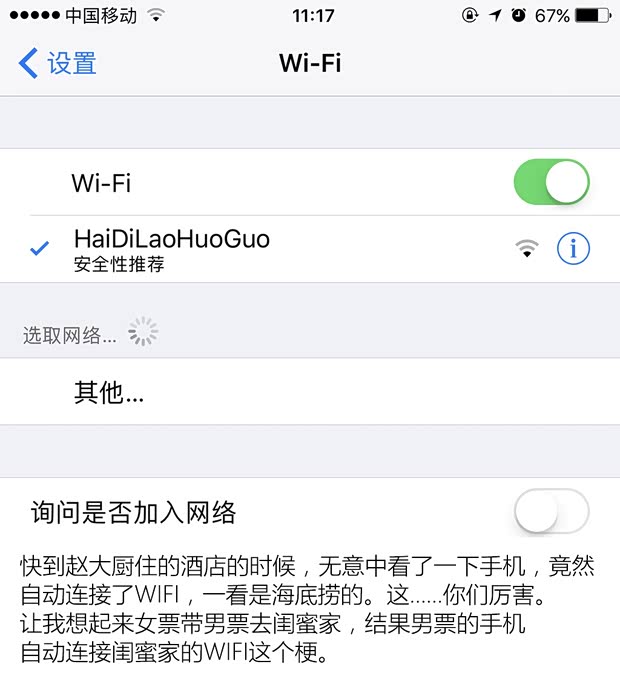The height and width of the screenshot is (673, 620).
Task: Select the HaiDiLaoHuoGuo network row
Action: (x=250, y=249)
